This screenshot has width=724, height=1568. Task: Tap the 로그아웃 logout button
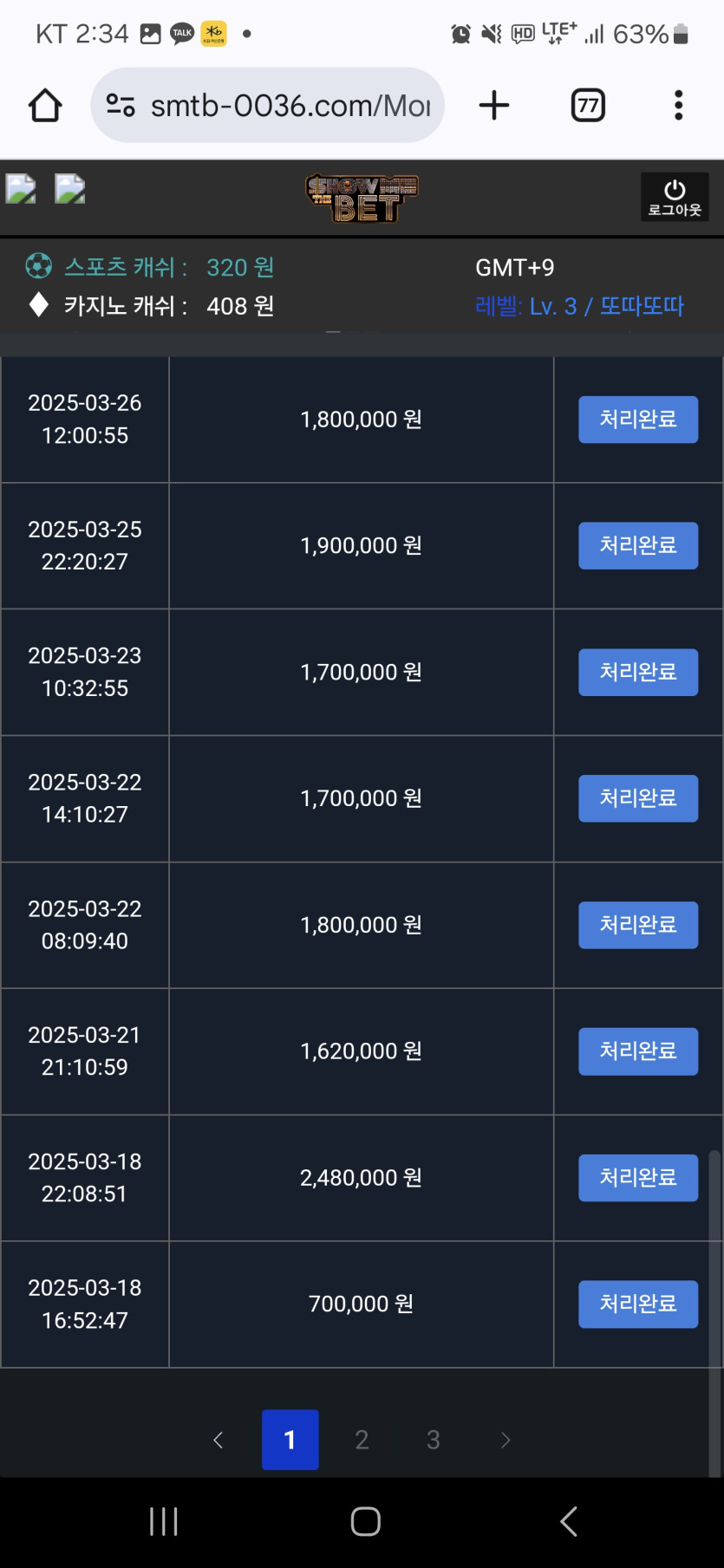click(675, 197)
